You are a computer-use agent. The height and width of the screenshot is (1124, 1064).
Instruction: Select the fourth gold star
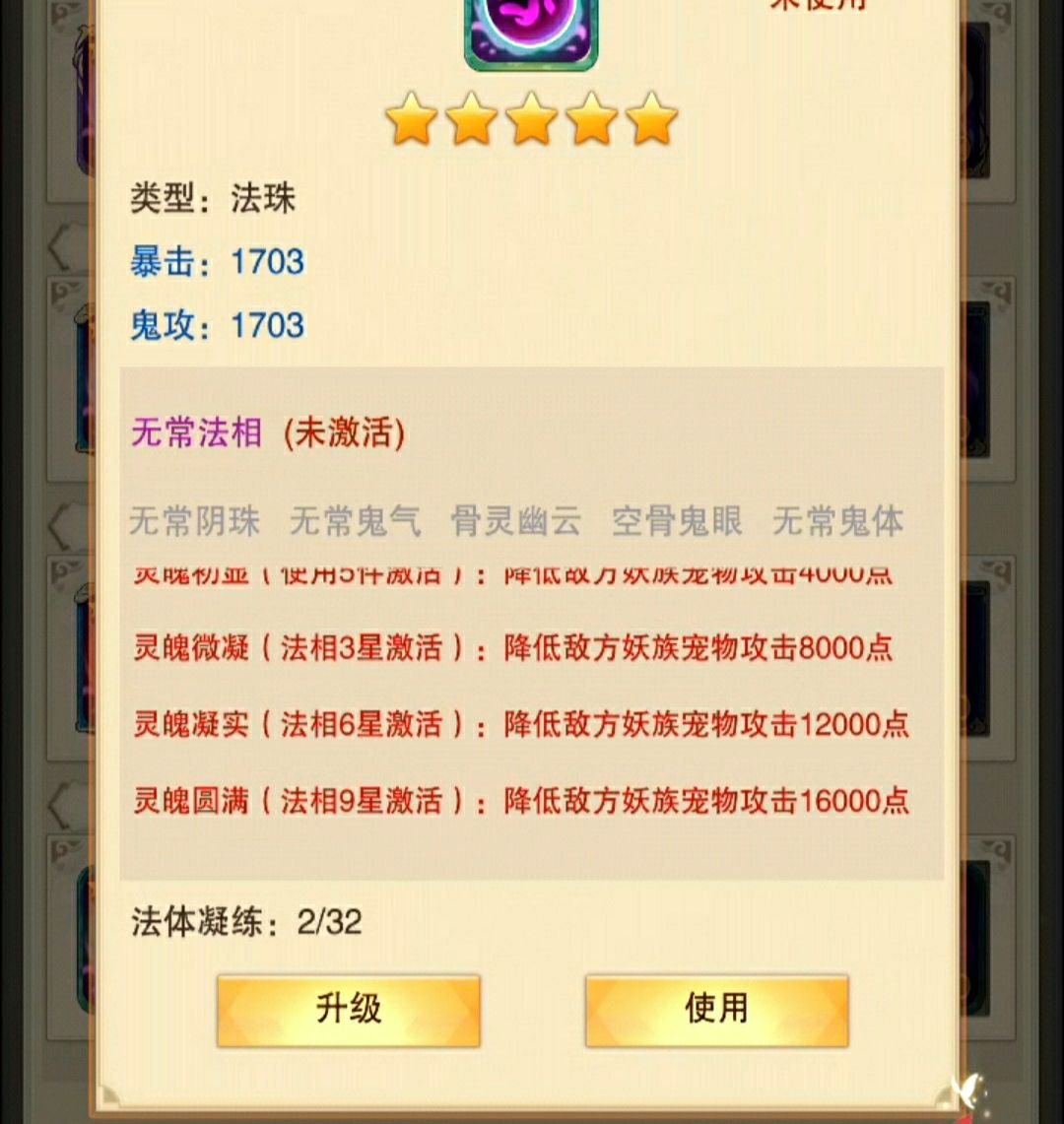(591, 118)
